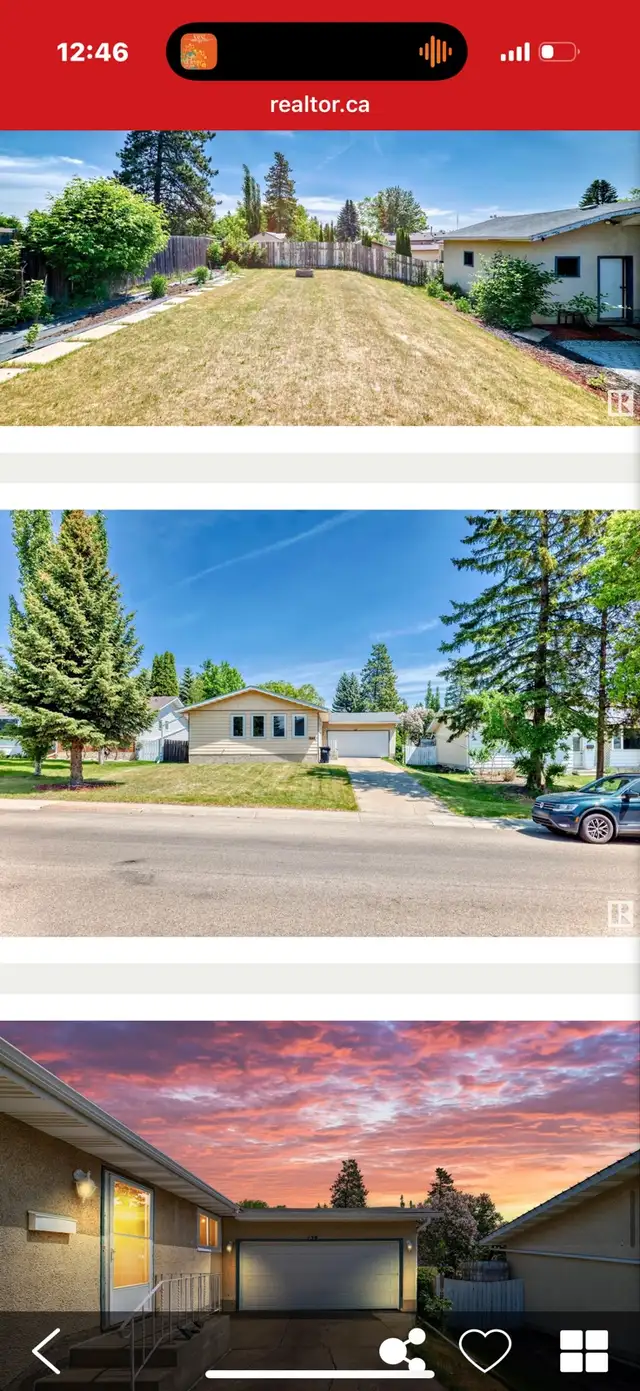Favourite this listing with the heart
The image size is (640, 1391).
pos(485,1351)
